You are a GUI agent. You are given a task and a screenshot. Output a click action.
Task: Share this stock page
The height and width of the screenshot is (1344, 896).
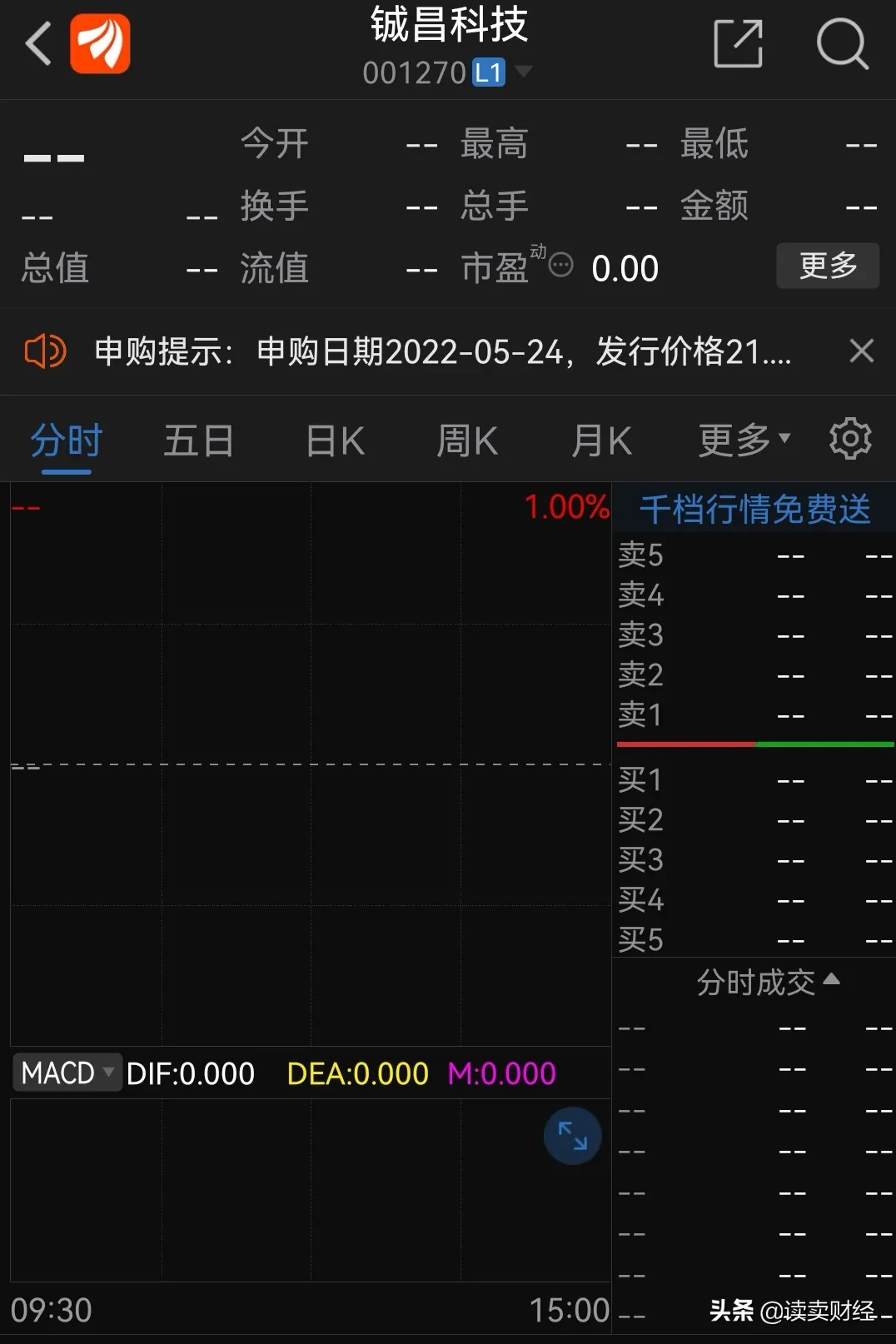[738, 43]
